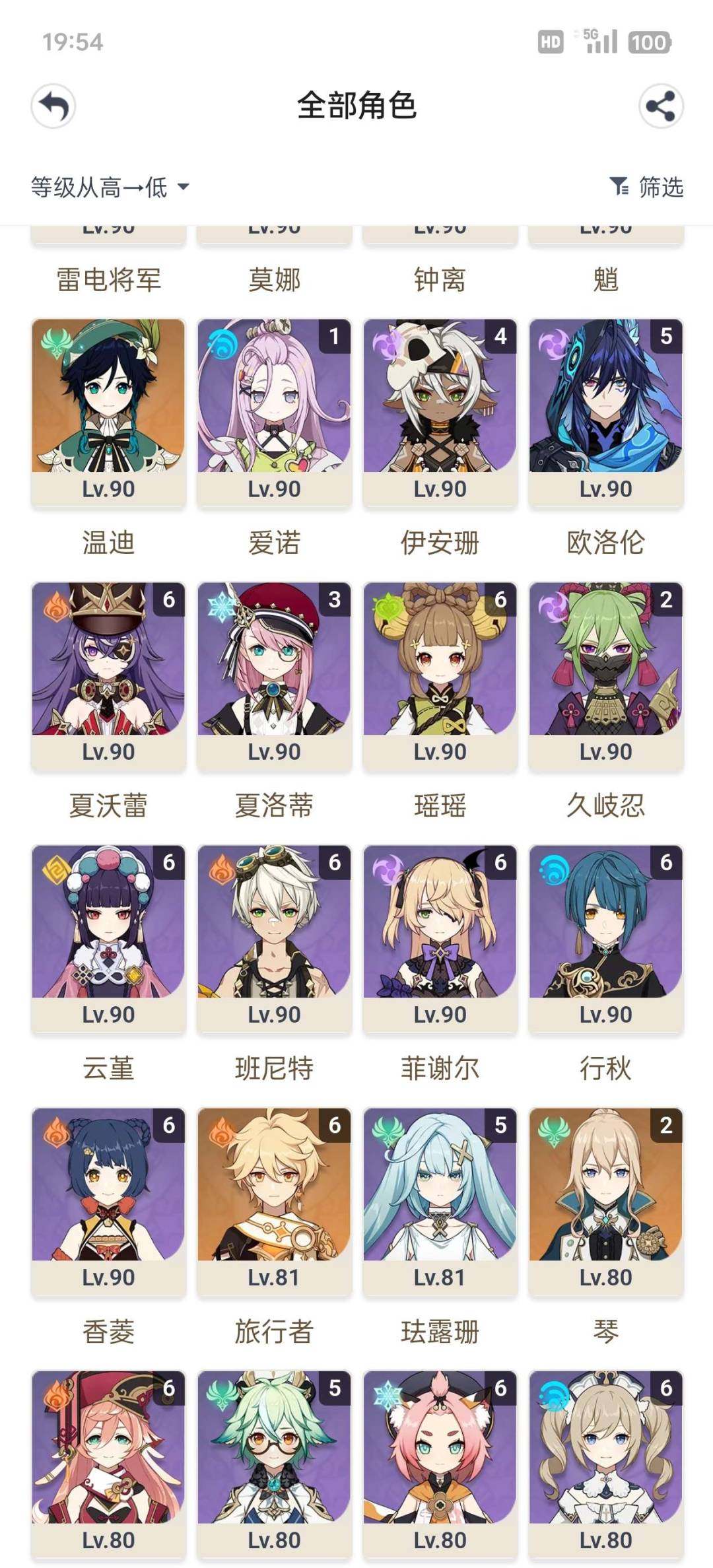713x1568 pixels.
Task: Tap the back arrow icon
Action: pos(53,106)
